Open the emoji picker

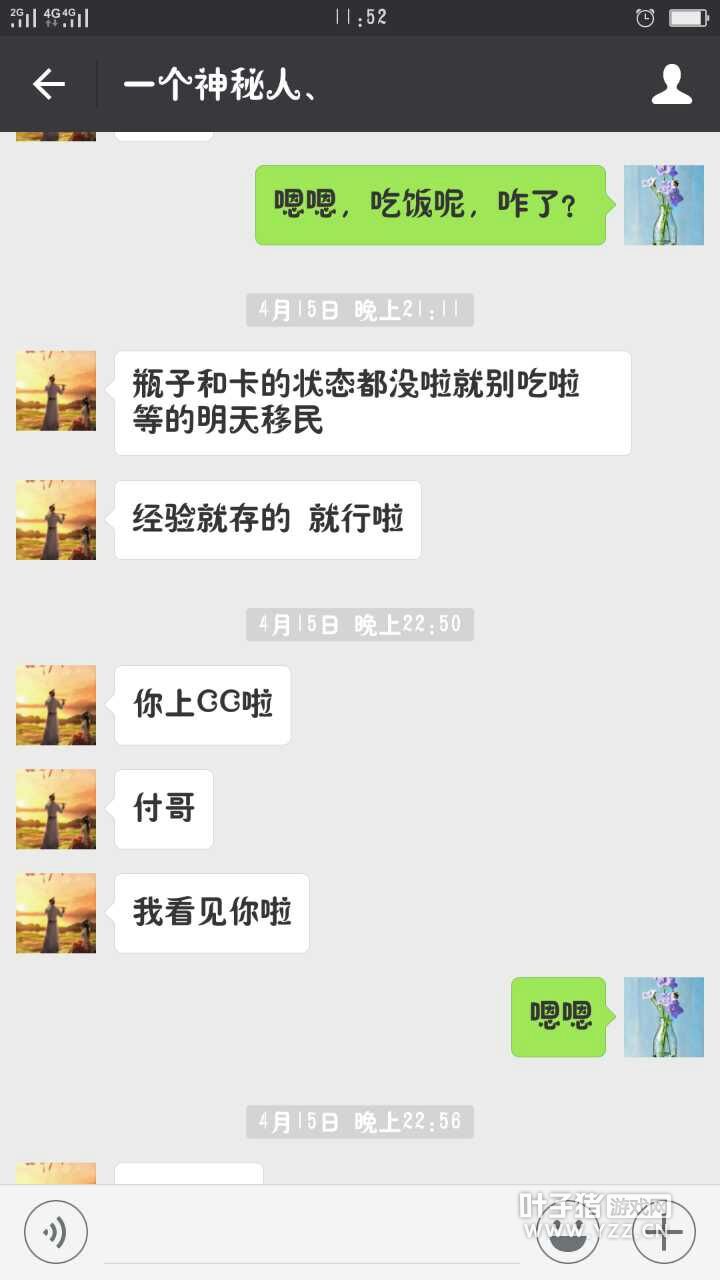tap(568, 1233)
